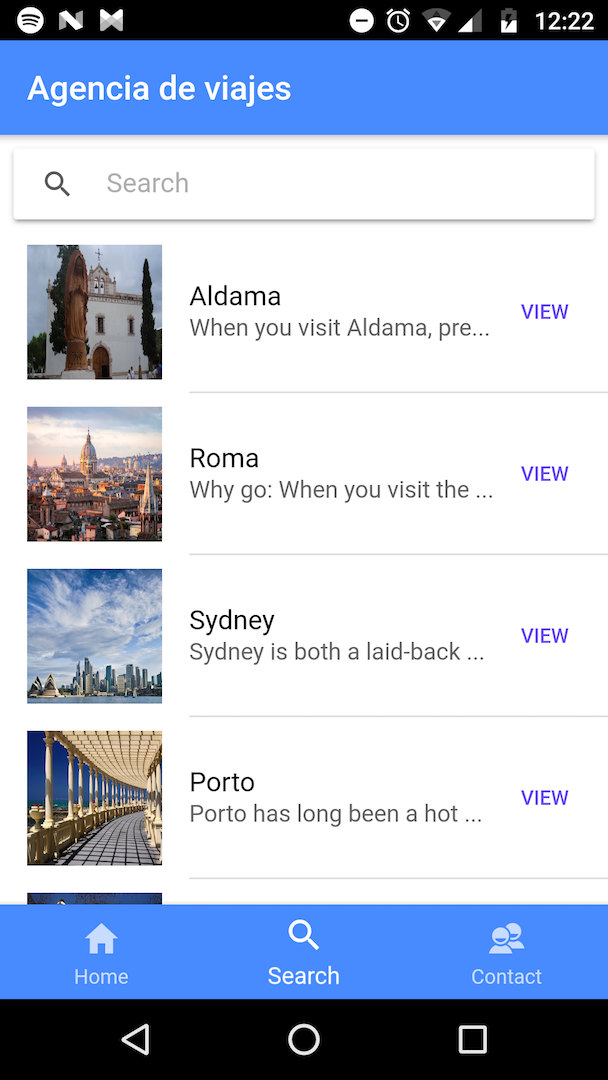This screenshot has width=608, height=1080.
Task: Switch to the Home tab
Action: click(101, 954)
